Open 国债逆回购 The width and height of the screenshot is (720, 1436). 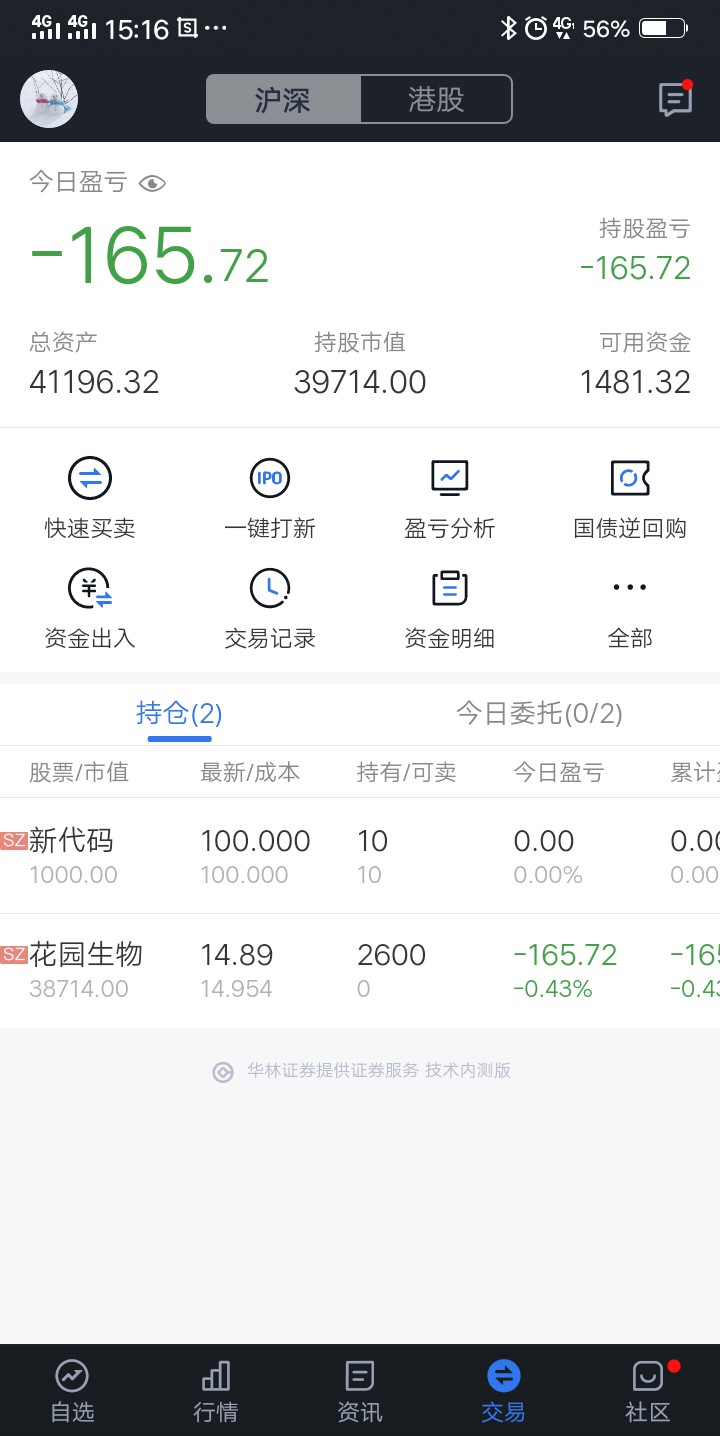pyautogui.click(x=630, y=497)
